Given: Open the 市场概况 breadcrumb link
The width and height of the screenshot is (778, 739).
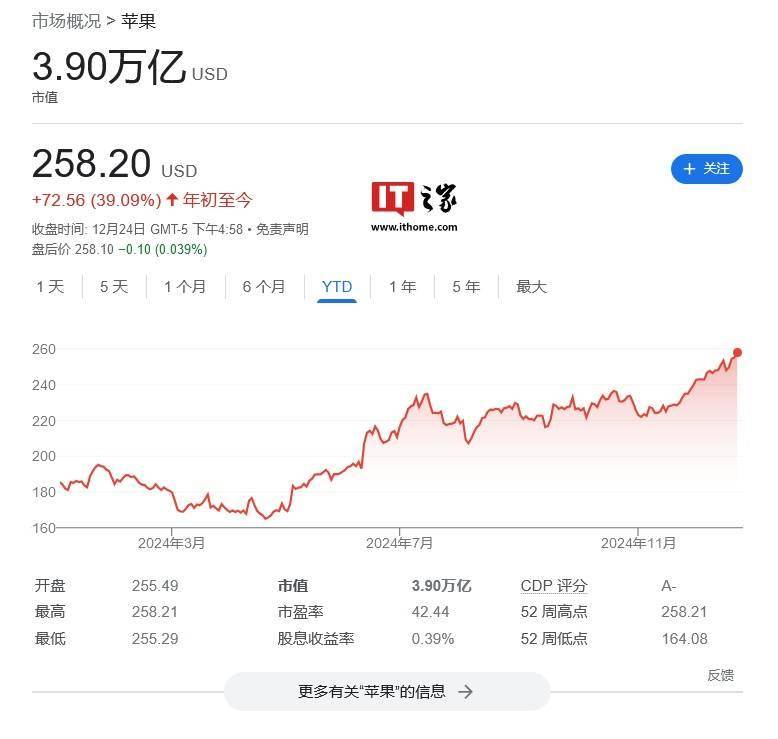Looking at the screenshot, I should pos(67,20).
